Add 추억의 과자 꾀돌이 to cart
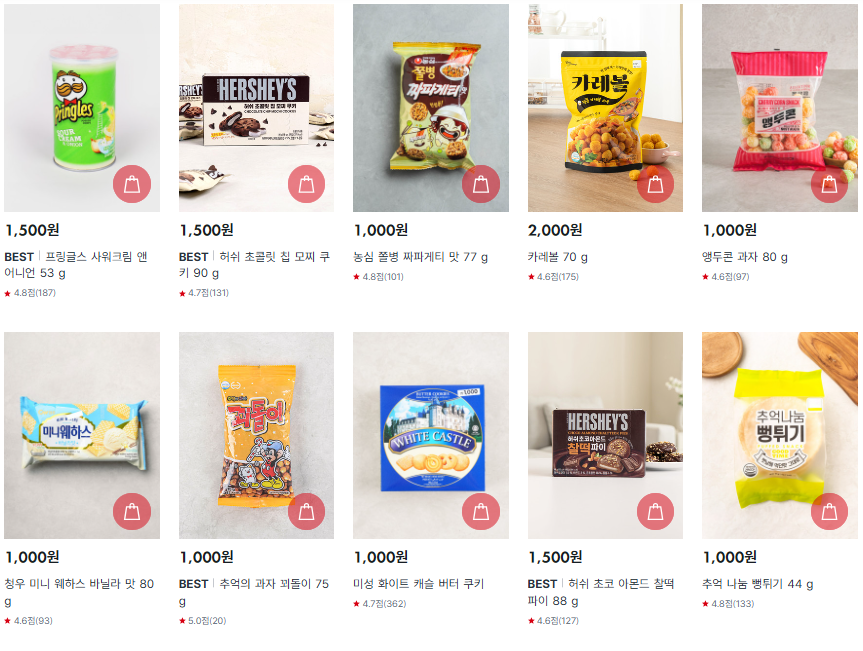The width and height of the screenshot is (863, 651). point(306,512)
